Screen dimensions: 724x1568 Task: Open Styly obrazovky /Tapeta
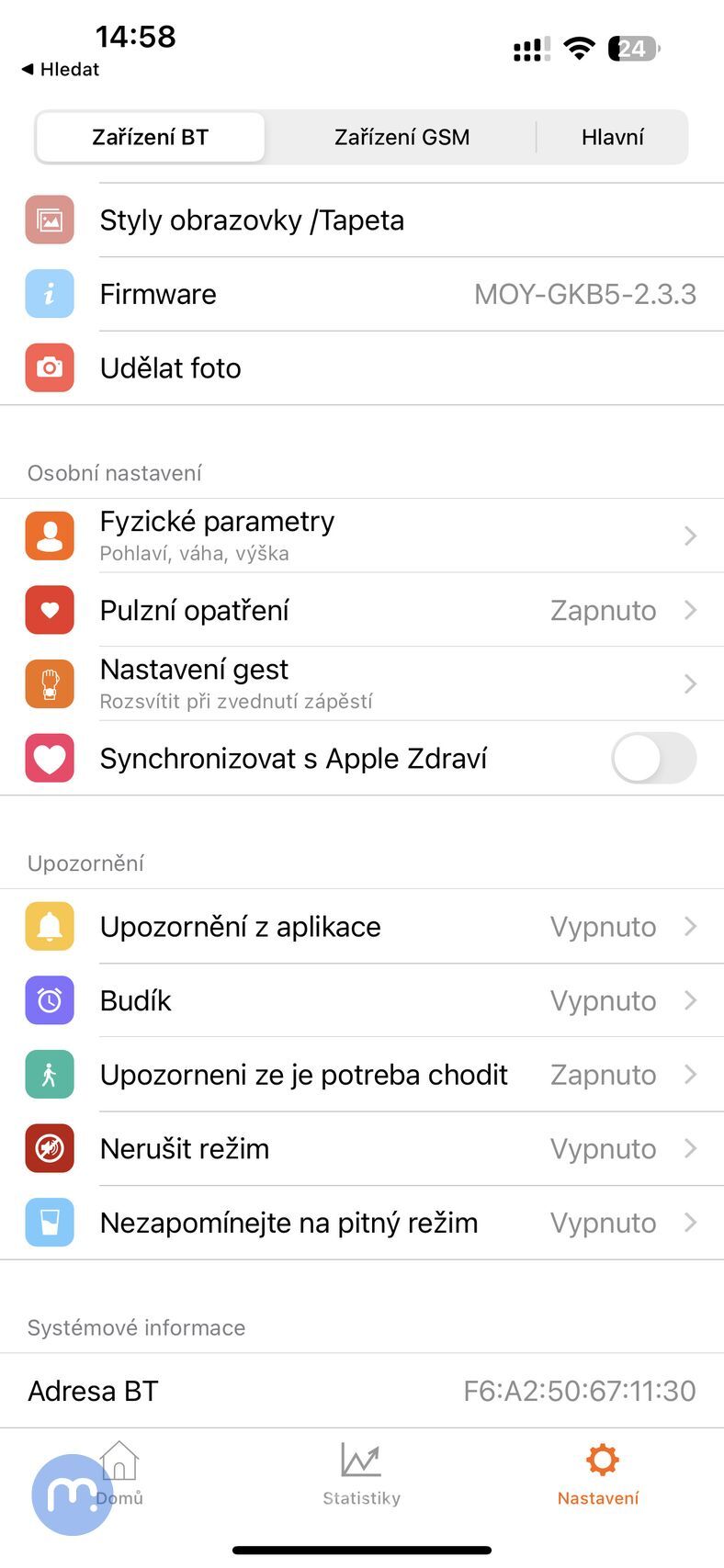(362, 220)
